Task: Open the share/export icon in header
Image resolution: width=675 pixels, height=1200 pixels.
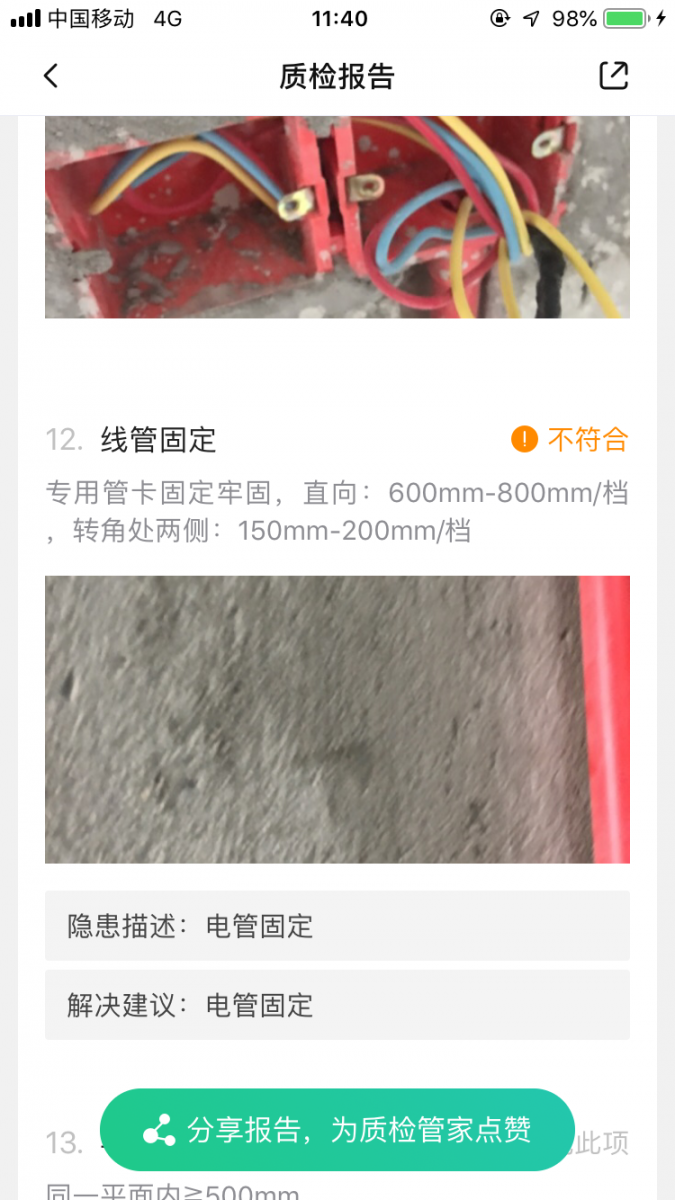Action: [613, 76]
